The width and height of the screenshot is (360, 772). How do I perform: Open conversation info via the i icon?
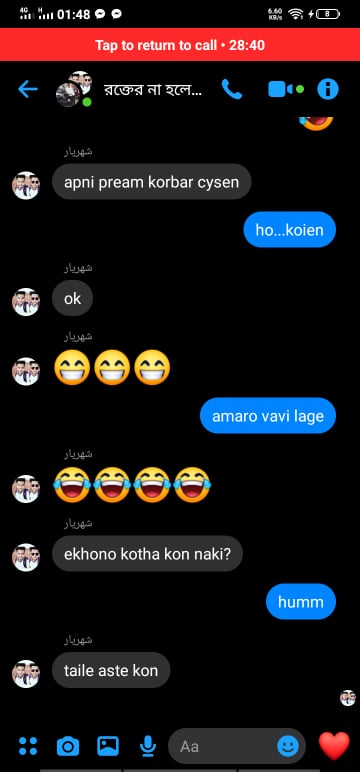328,89
